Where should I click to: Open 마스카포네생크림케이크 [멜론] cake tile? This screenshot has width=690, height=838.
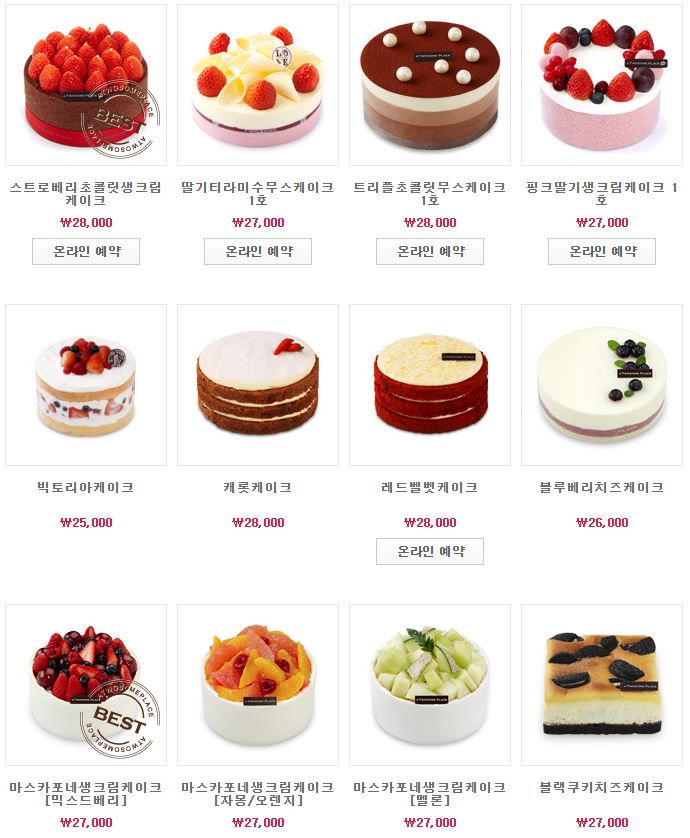(x=430, y=685)
